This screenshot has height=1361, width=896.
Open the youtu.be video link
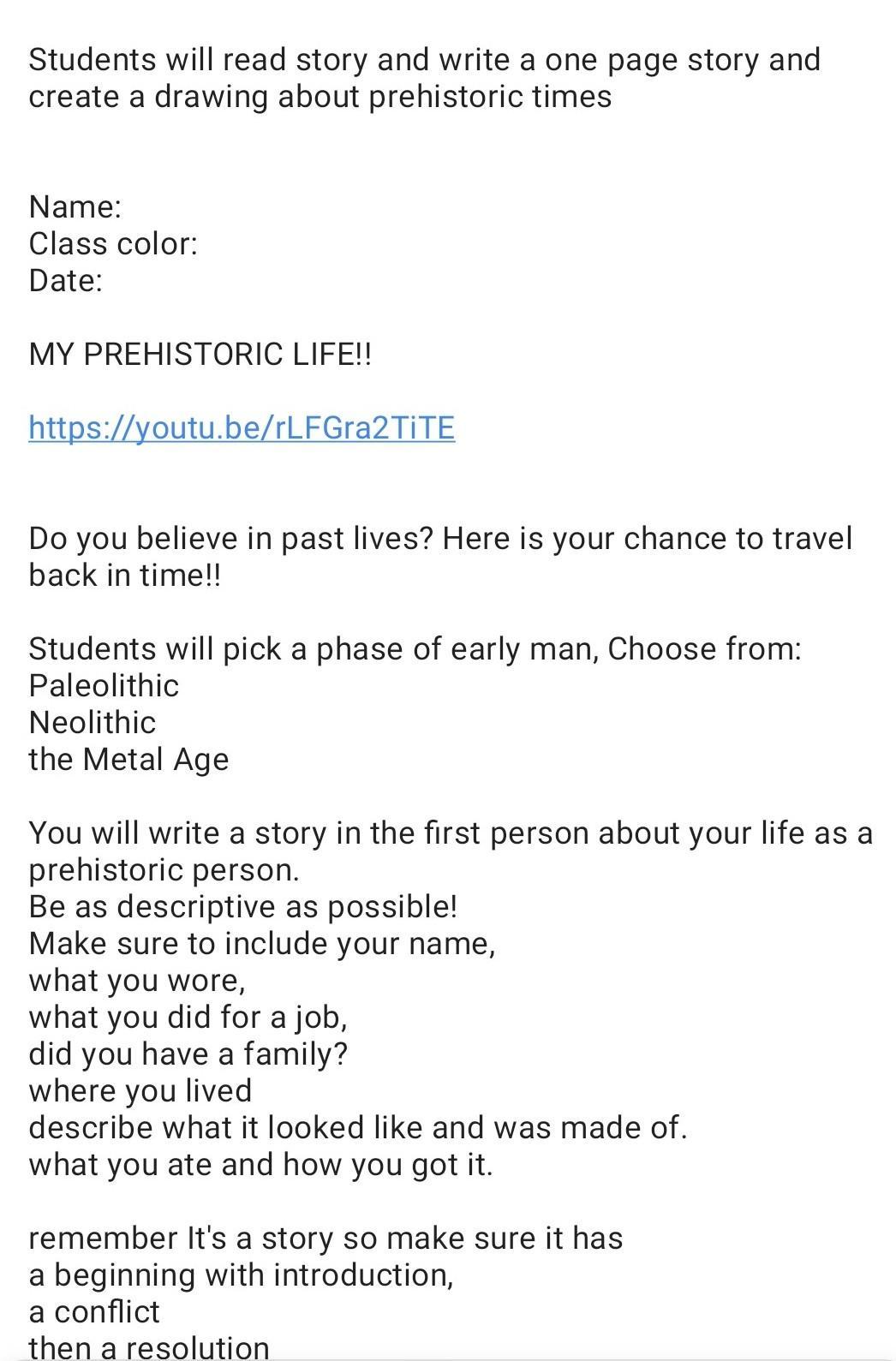click(x=242, y=427)
